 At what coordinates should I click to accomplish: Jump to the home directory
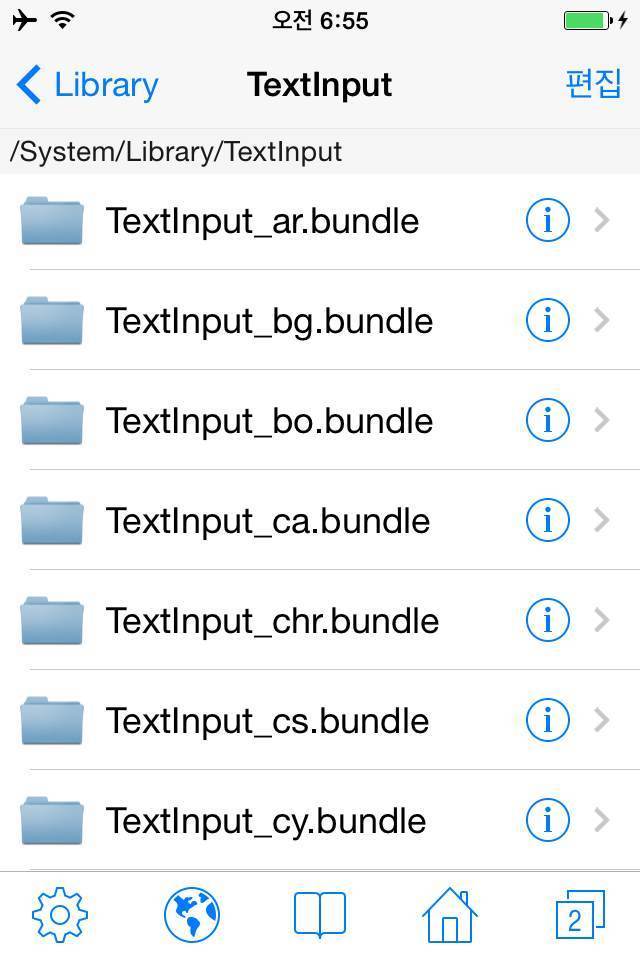[449, 914]
